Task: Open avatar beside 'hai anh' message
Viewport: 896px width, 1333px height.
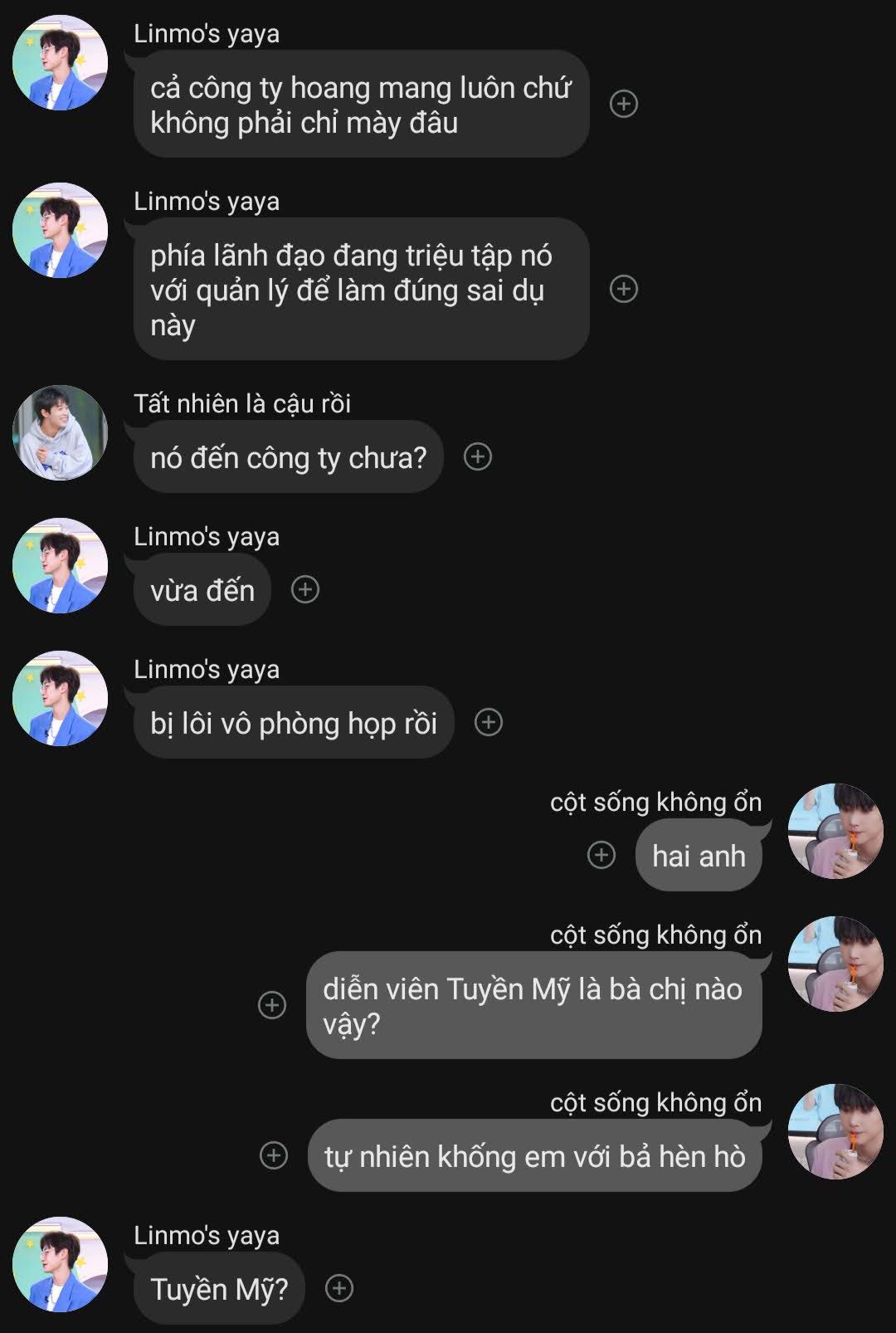Action: pos(835,831)
